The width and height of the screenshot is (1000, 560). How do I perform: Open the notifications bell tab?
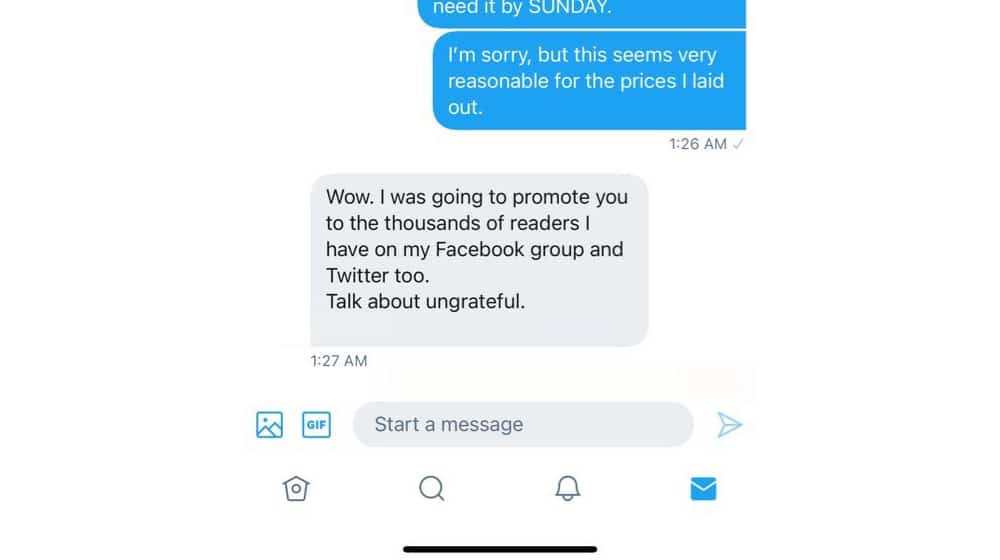tap(568, 488)
